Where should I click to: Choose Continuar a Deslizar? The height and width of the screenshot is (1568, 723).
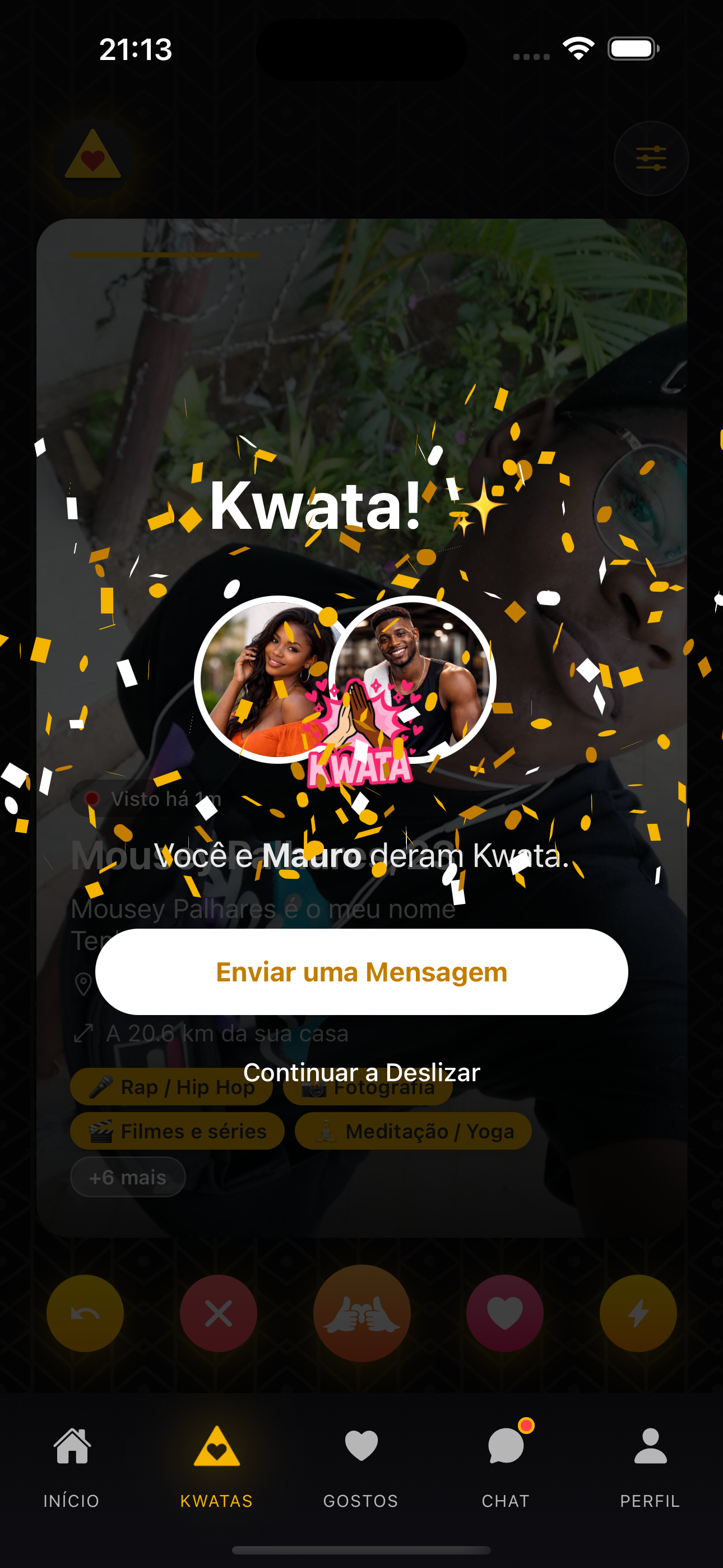[x=361, y=1072]
